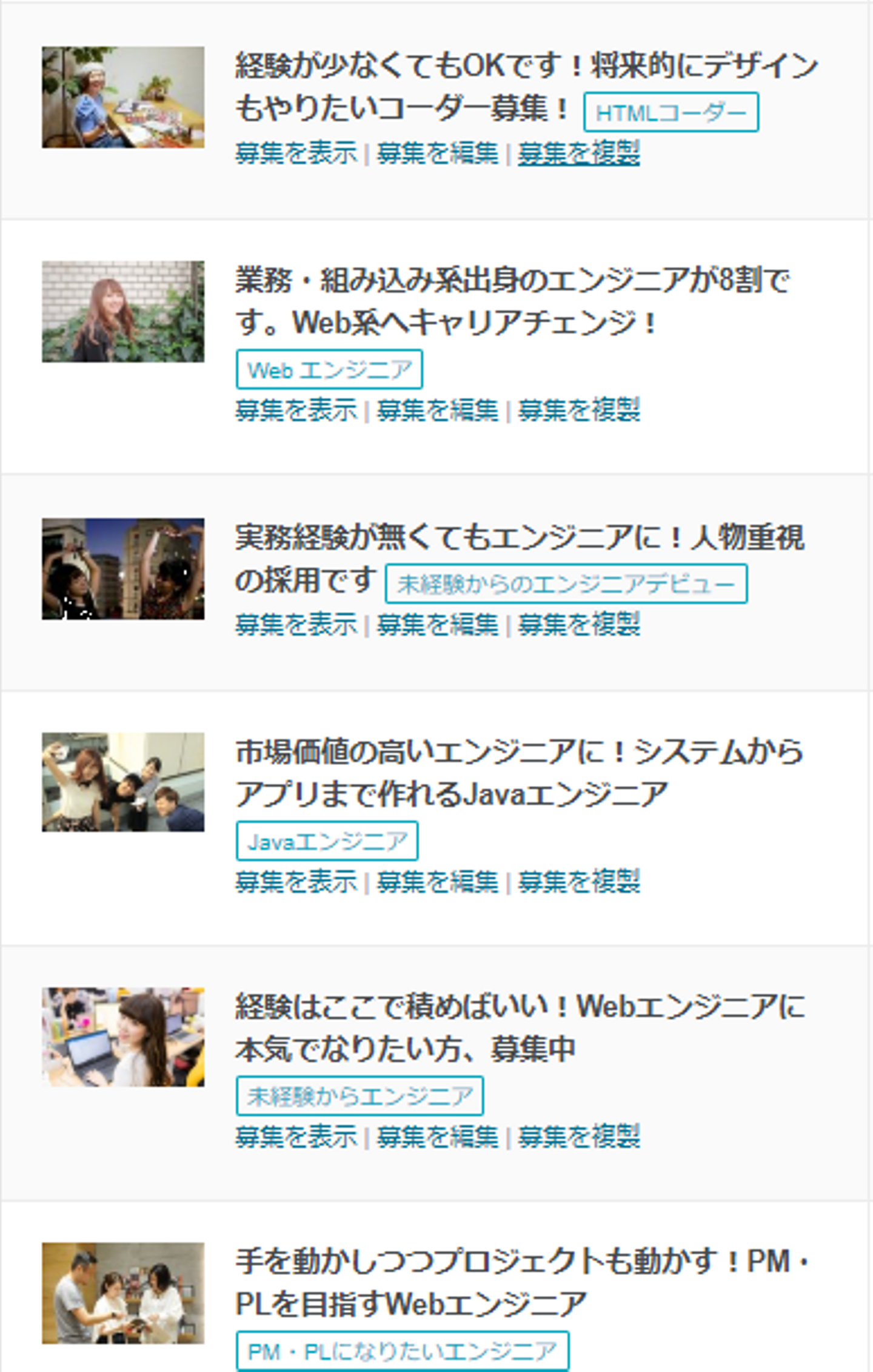
Task: Open the 未経験からのエンジニアデビュー tag
Action: tap(566, 584)
